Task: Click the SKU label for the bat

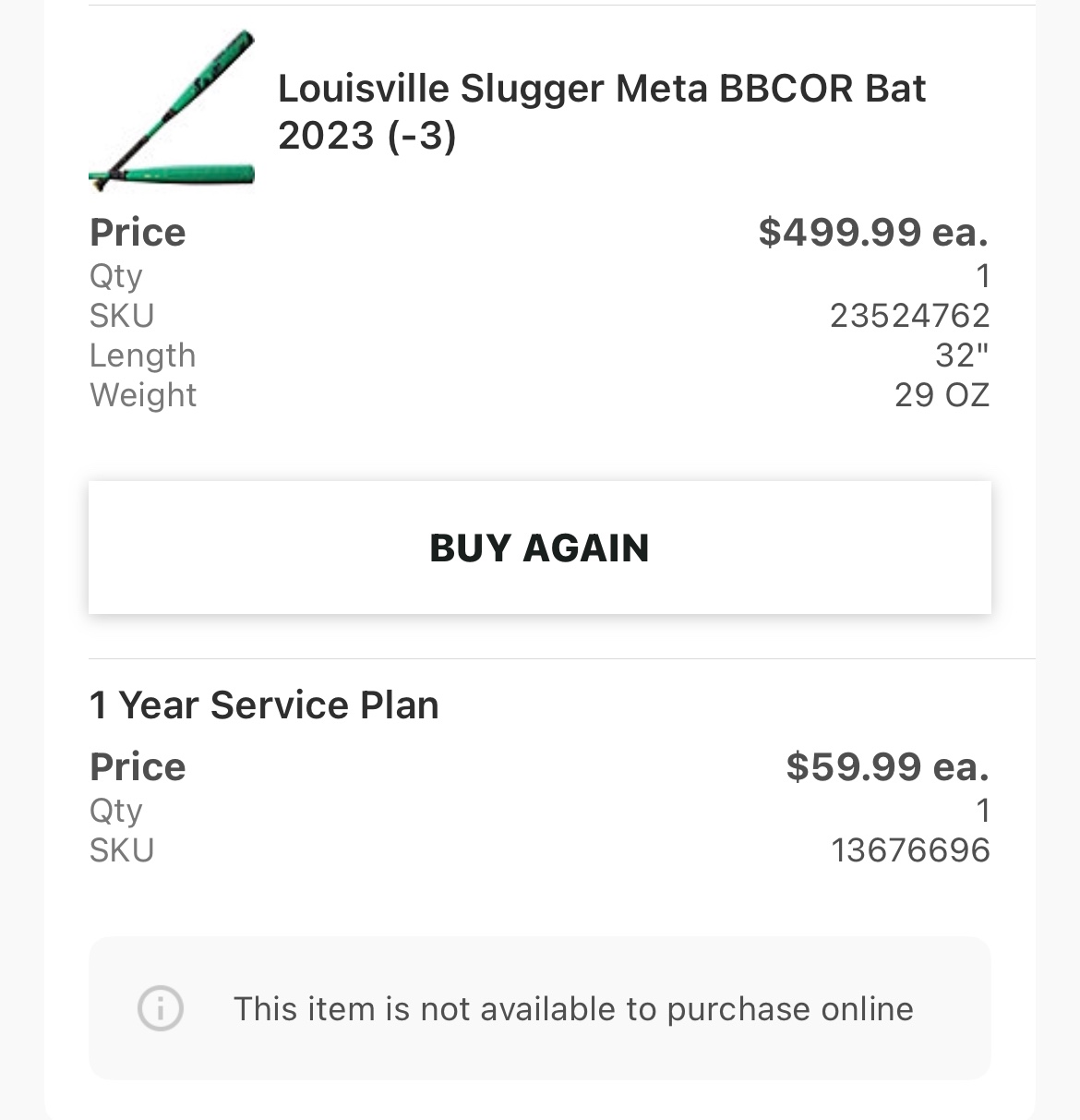Action: [120, 315]
